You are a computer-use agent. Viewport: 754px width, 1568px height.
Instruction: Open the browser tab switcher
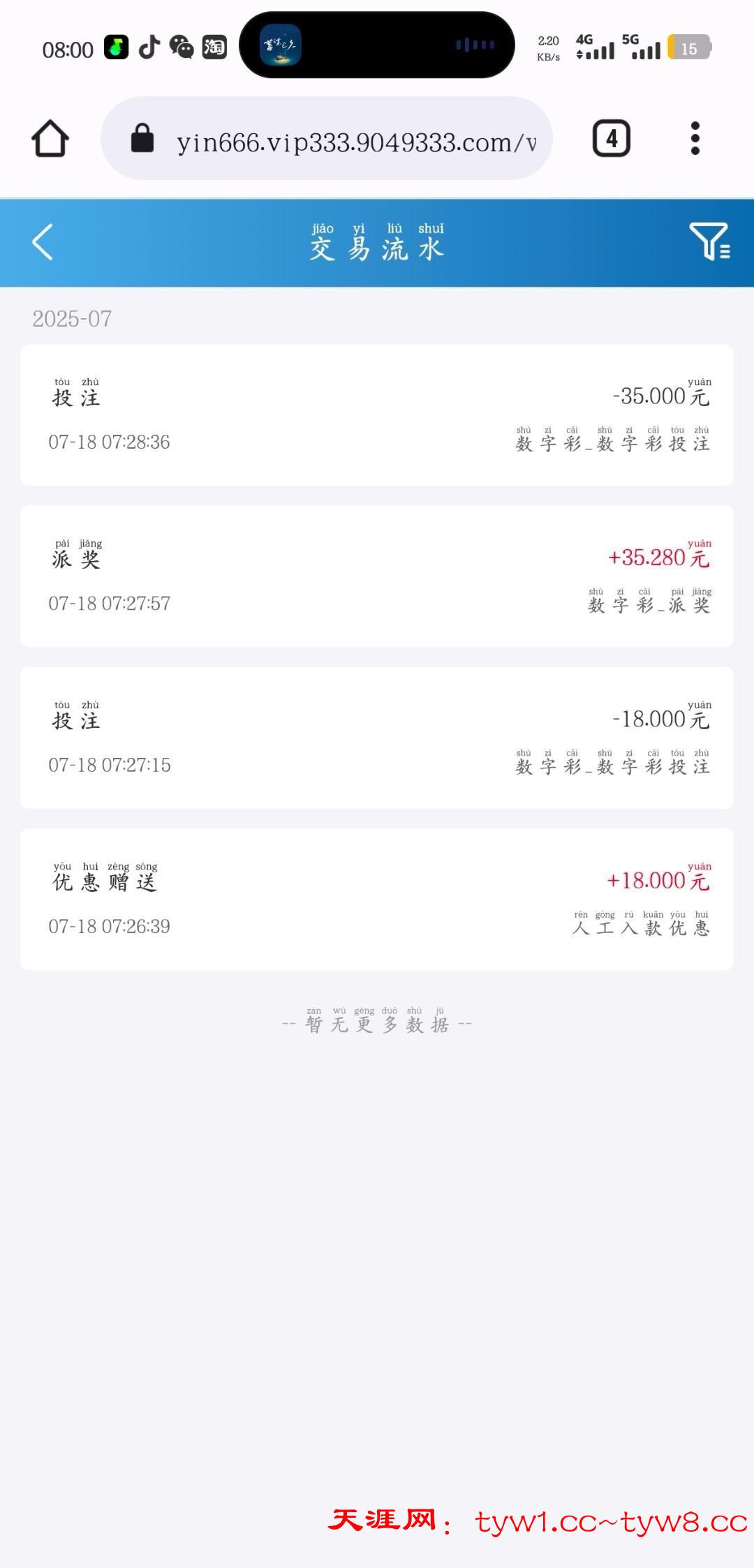pos(611,138)
